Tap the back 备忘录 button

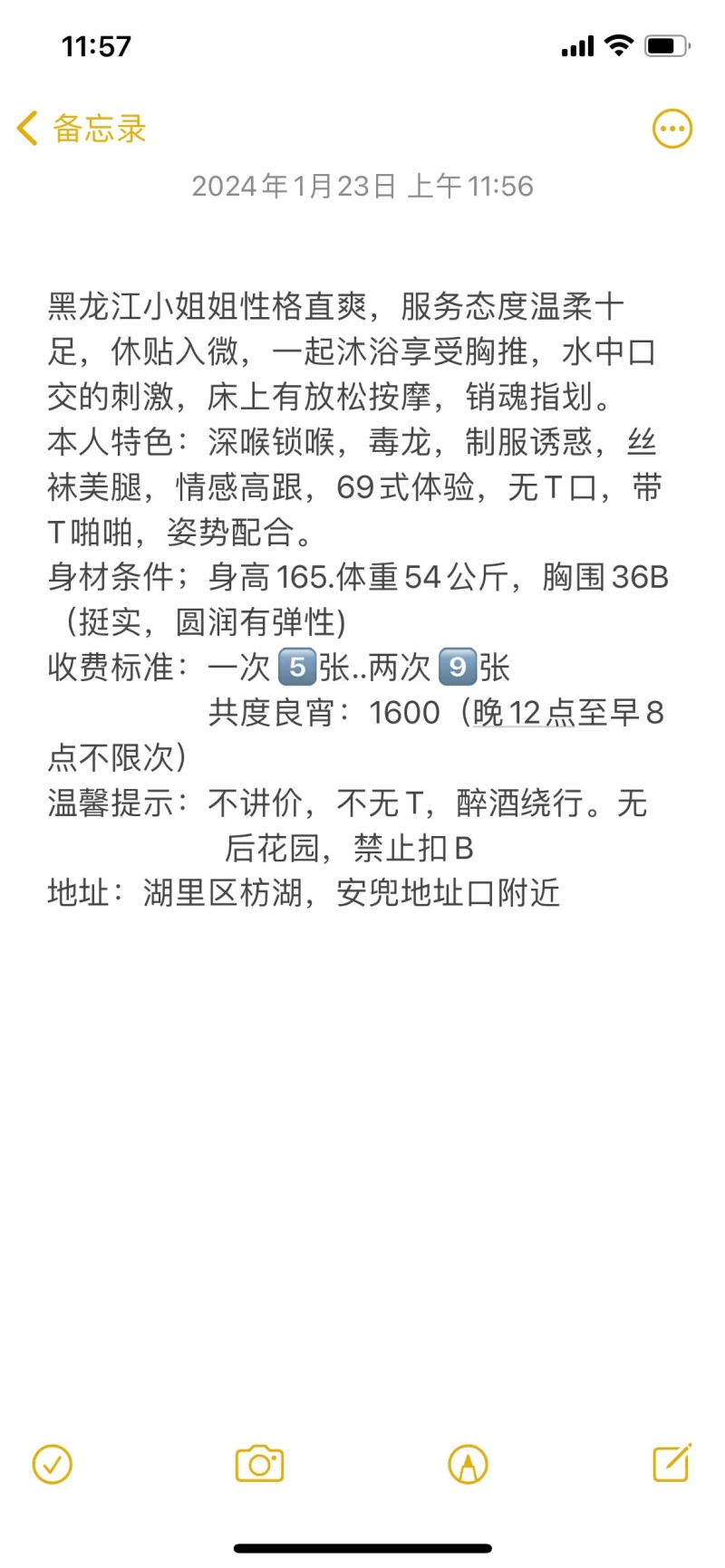(x=80, y=128)
